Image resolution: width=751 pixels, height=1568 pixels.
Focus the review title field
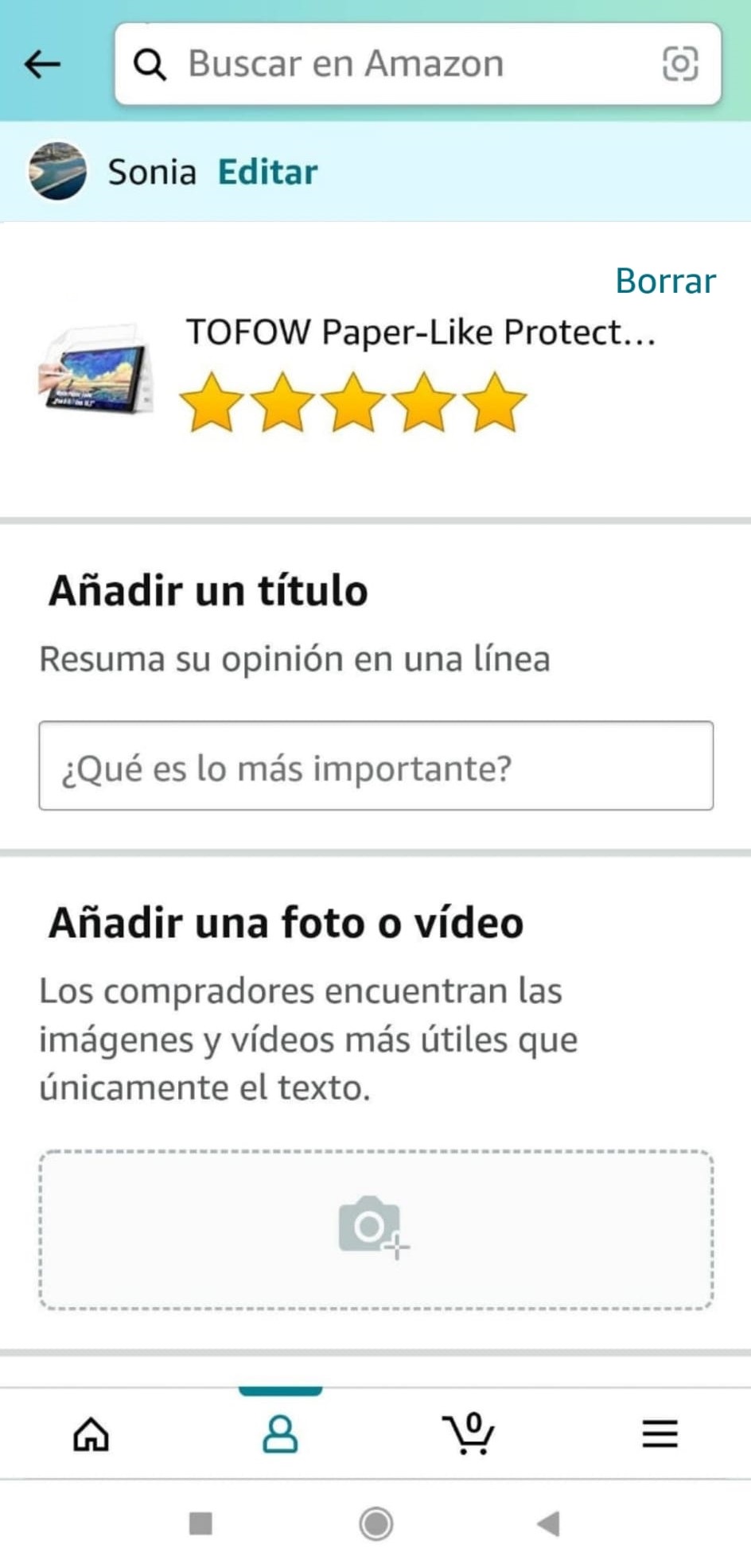(375, 766)
